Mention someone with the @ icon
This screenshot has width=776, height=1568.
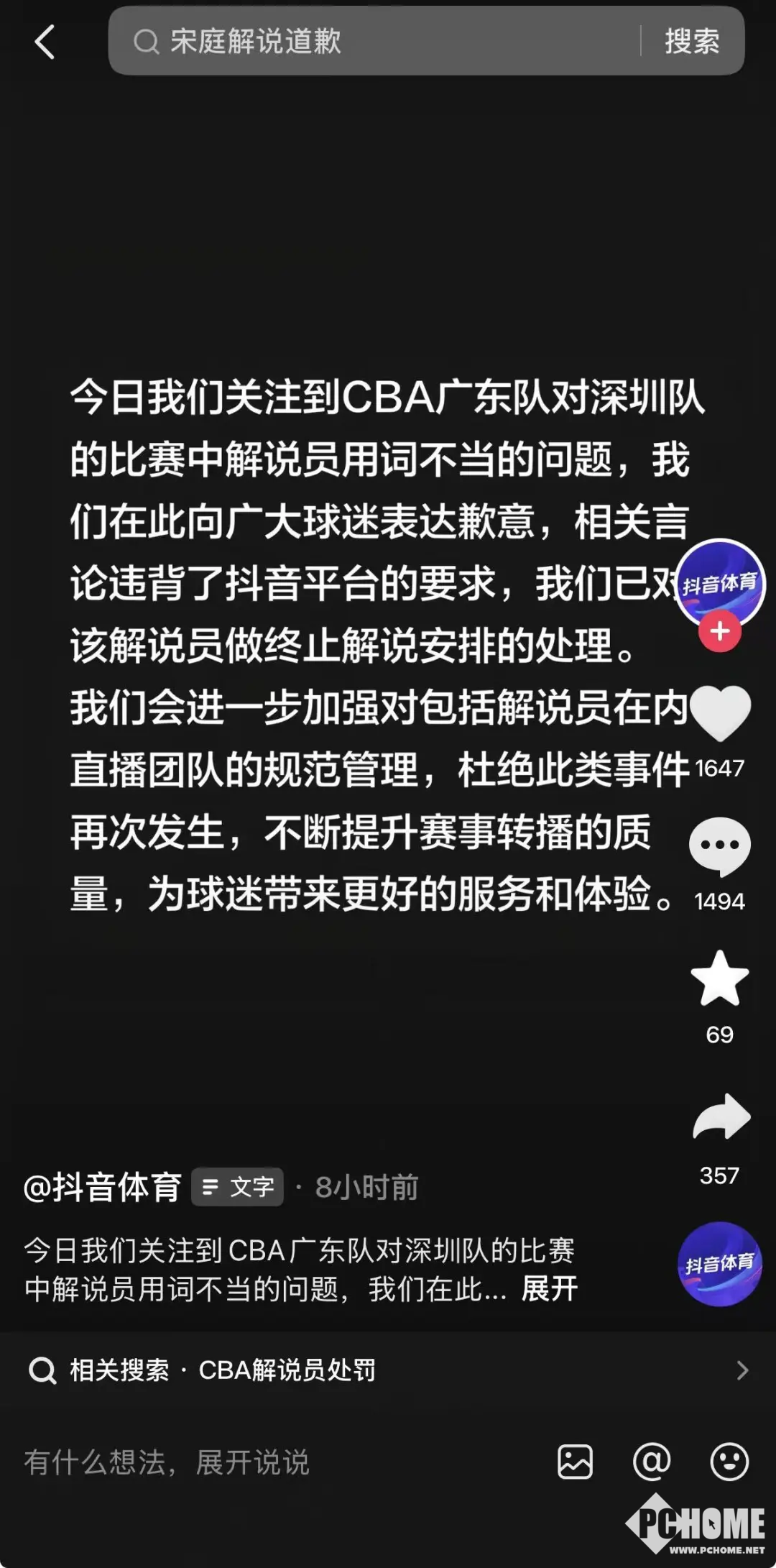(652, 1462)
